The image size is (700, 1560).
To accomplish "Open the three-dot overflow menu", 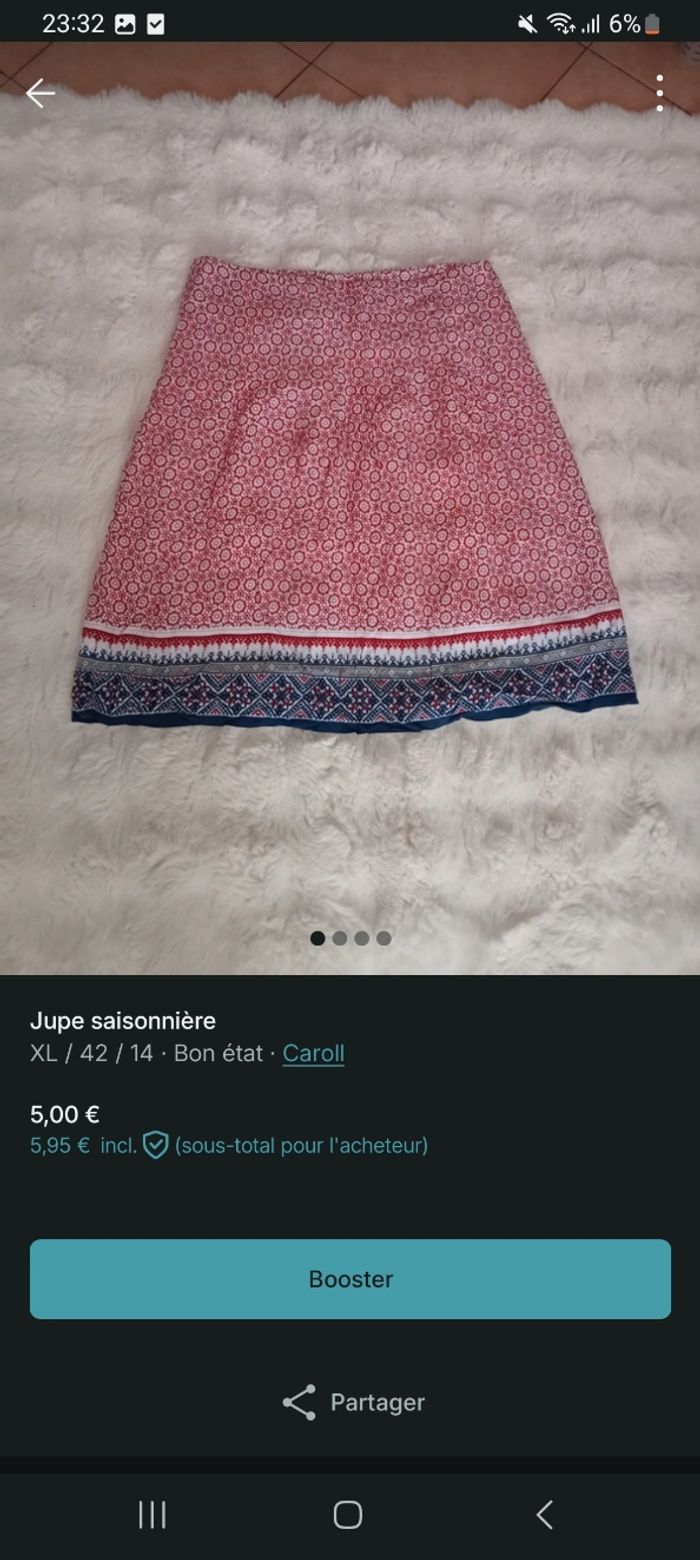I will coord(659,93).
